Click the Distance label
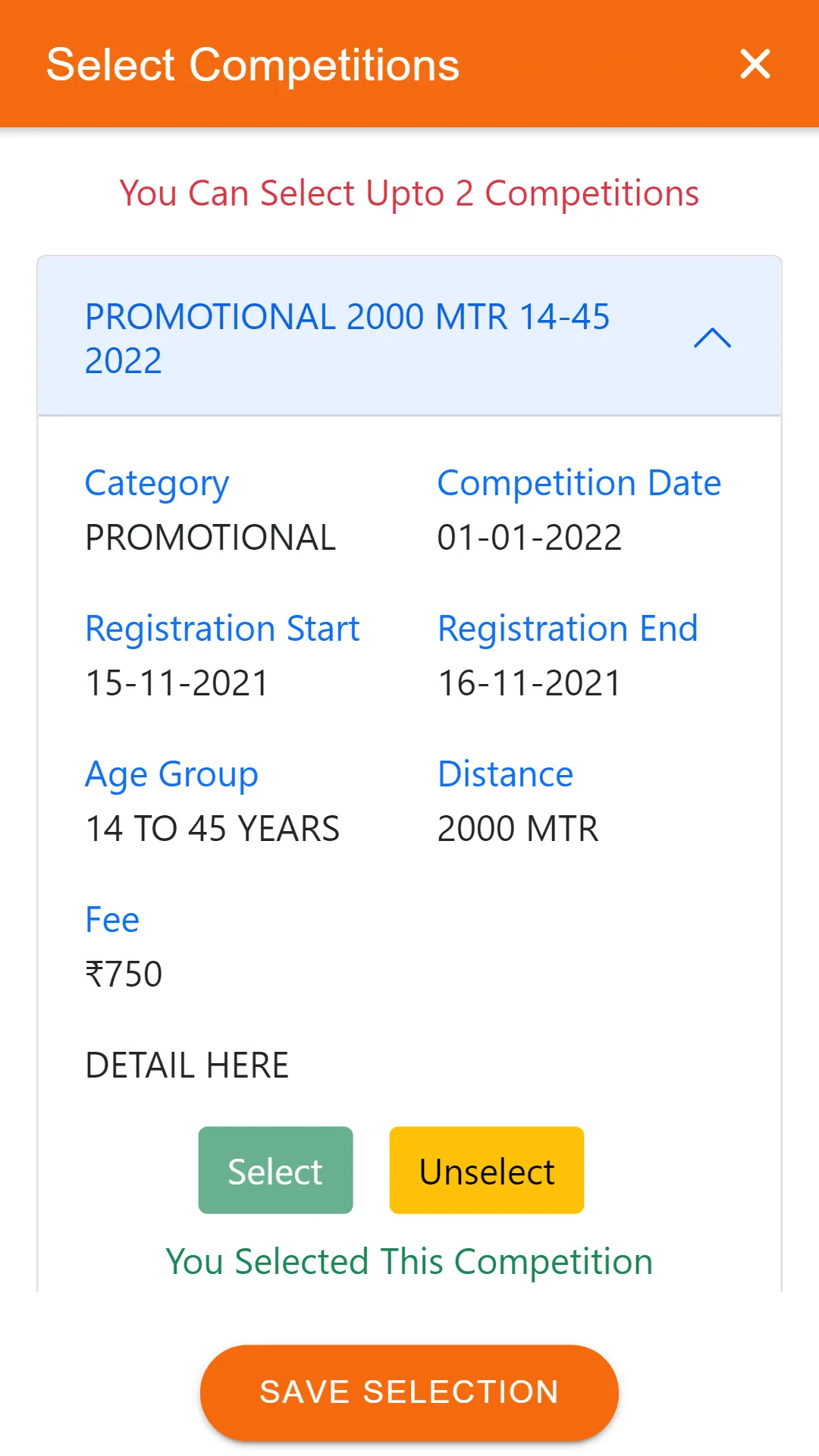The image size is (819, 1456). [x=505, y=774]
